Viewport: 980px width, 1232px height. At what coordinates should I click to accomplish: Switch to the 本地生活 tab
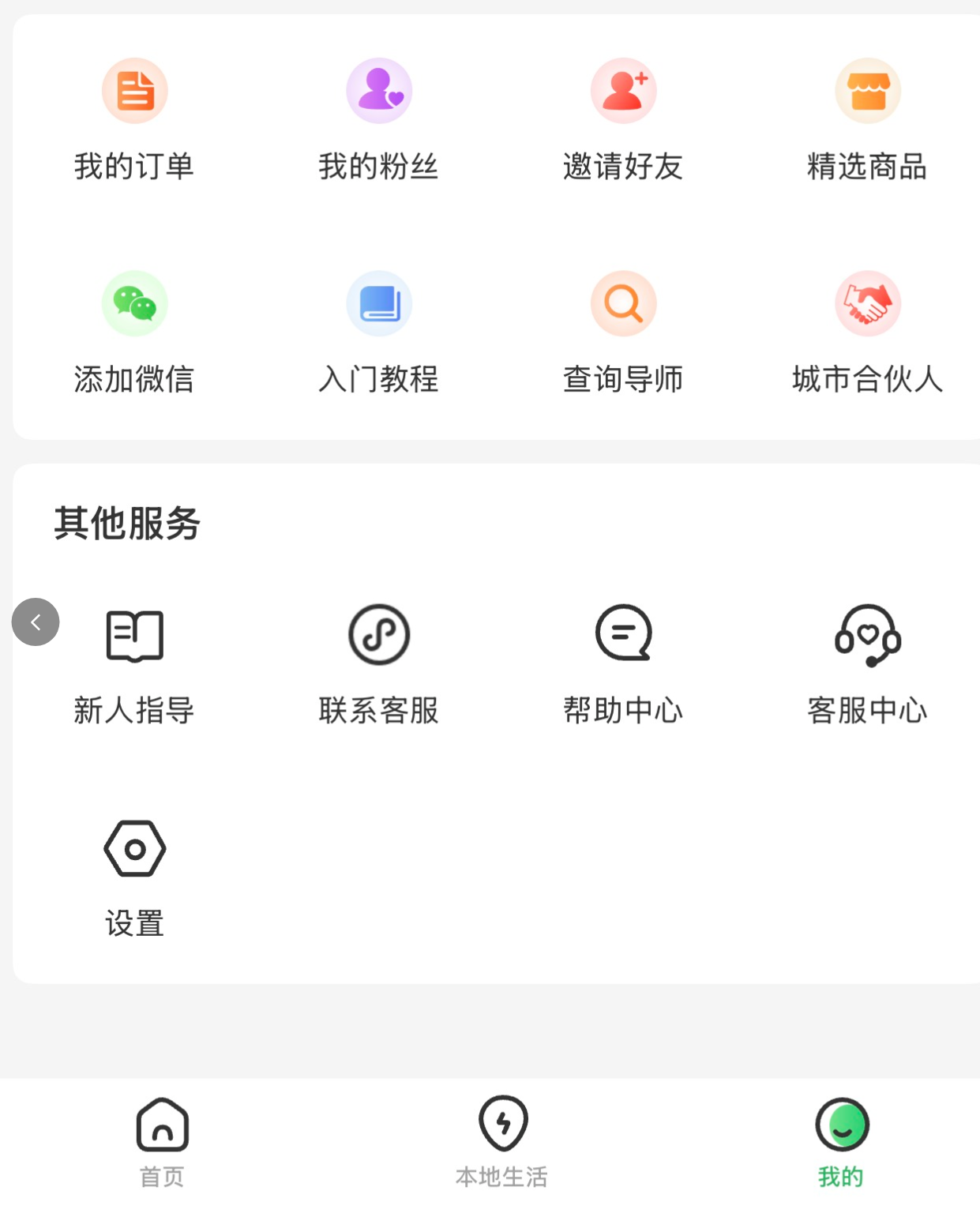click(502, 1141)
